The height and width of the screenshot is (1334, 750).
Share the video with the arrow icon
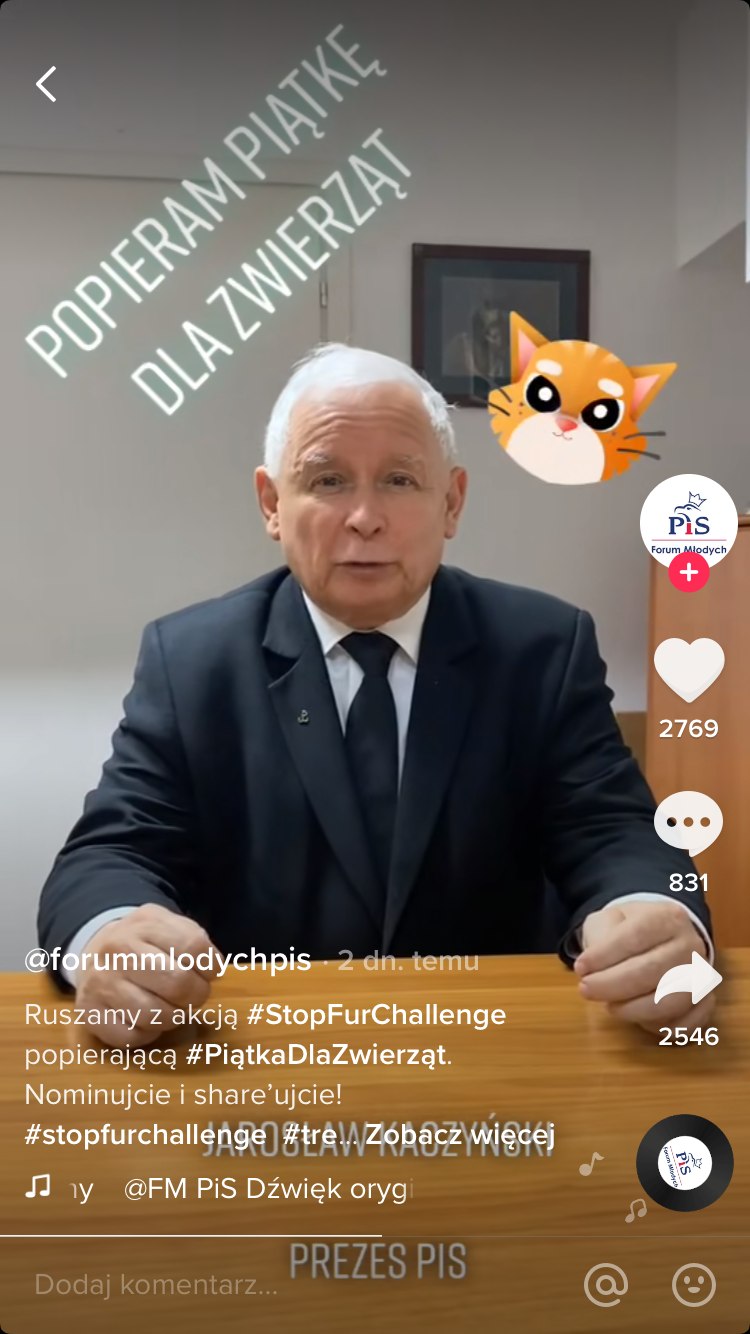(x=689, y=979)
